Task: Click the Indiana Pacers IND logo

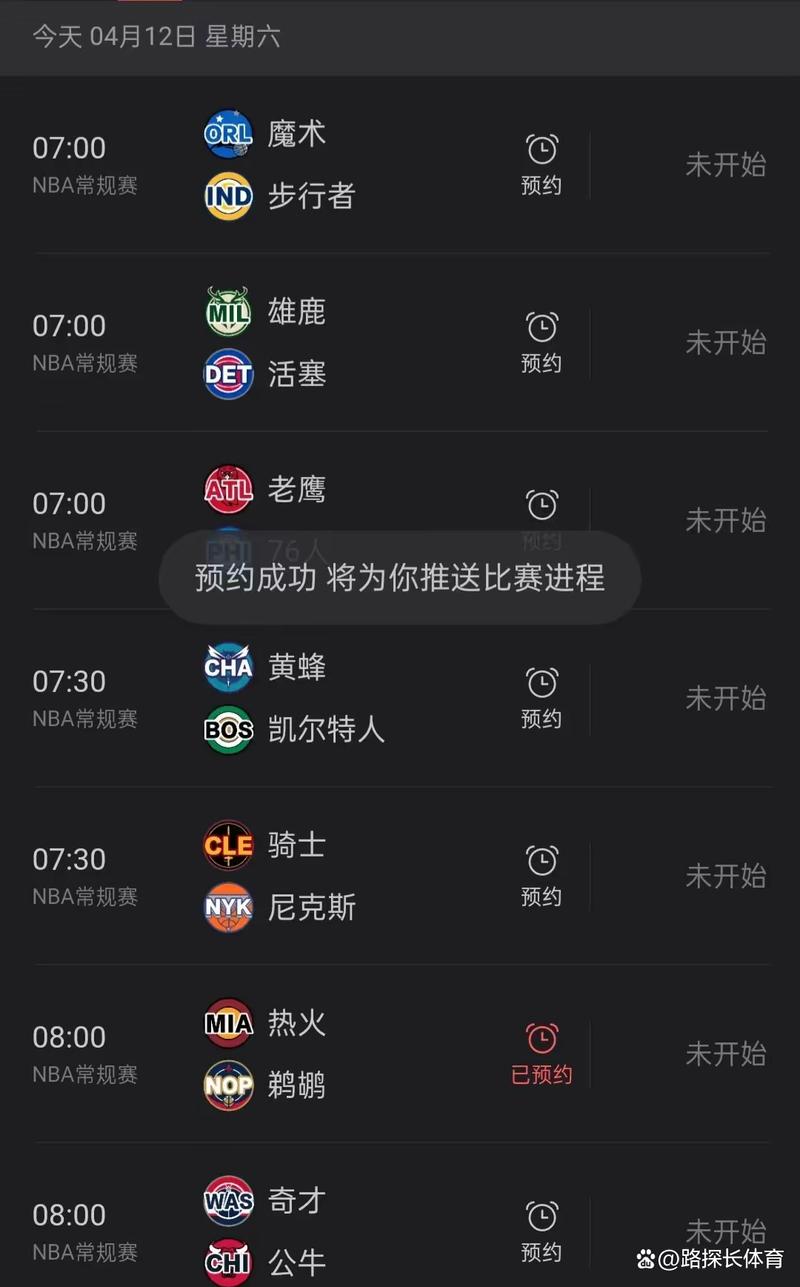Action: [x=228, y=196]
